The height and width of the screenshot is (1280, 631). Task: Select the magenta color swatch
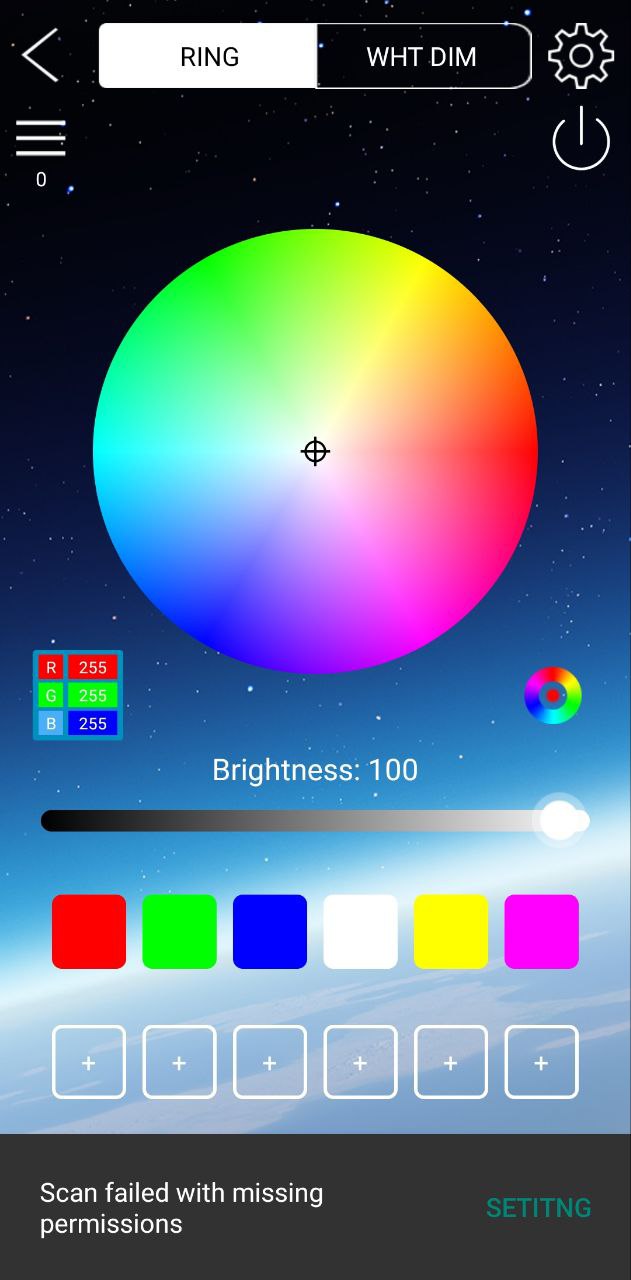pos(541,932)
